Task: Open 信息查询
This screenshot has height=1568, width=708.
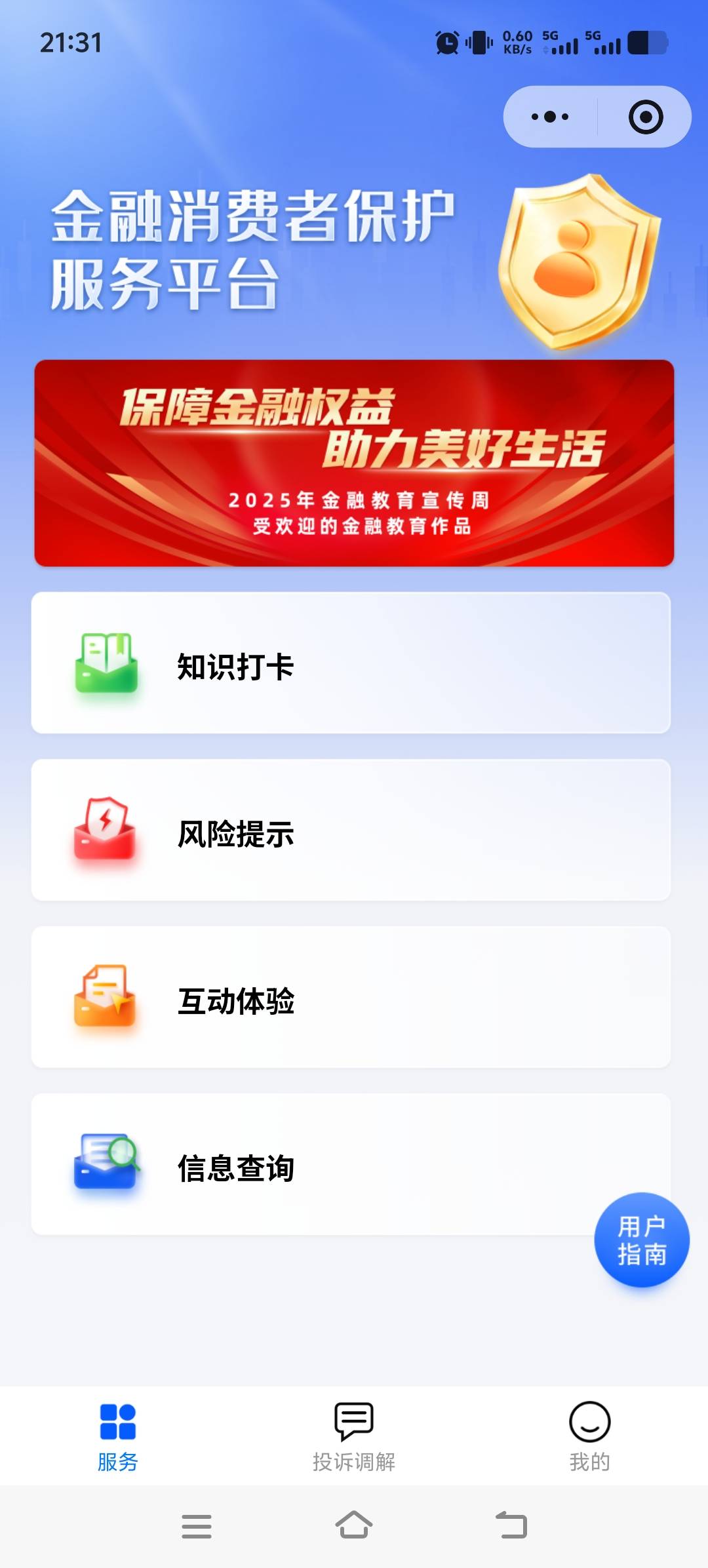Action: (x=351, y=1164)
